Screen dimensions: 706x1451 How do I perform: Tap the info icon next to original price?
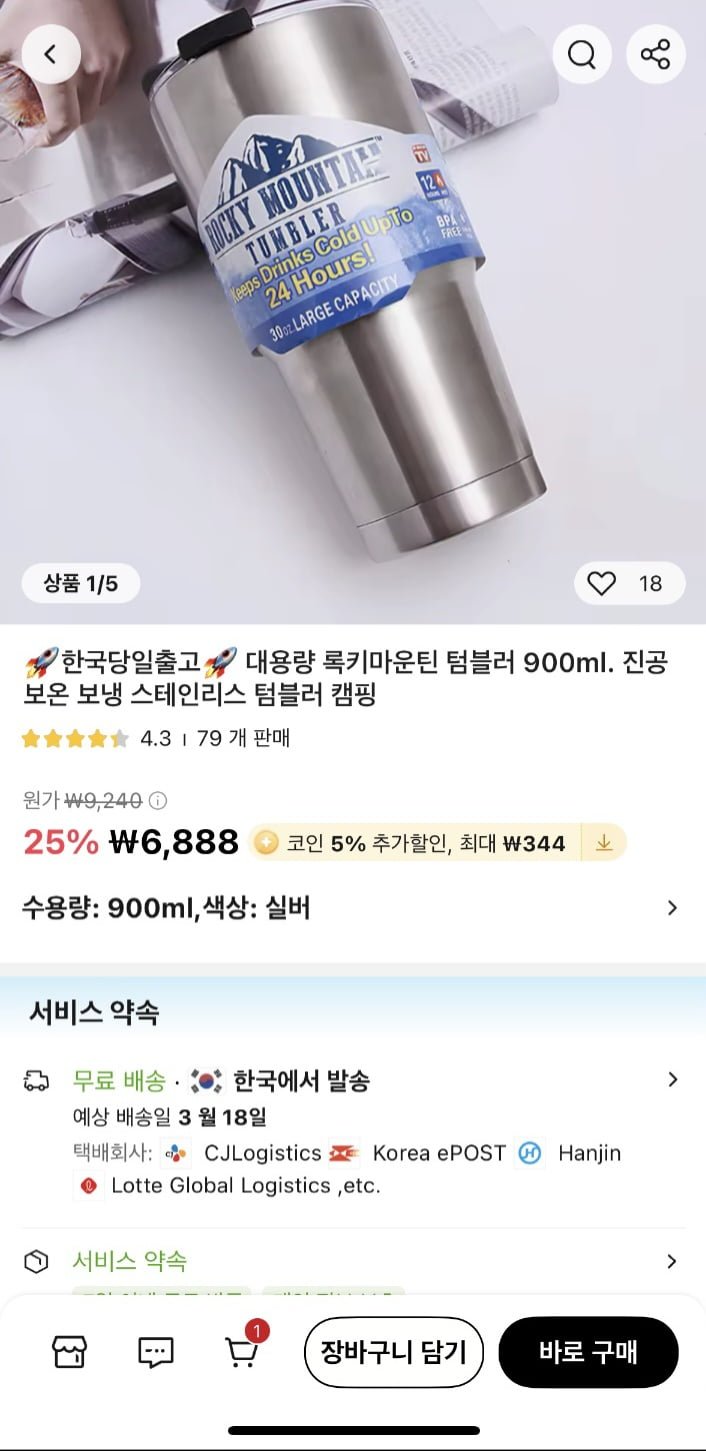[x=158, y=801]
